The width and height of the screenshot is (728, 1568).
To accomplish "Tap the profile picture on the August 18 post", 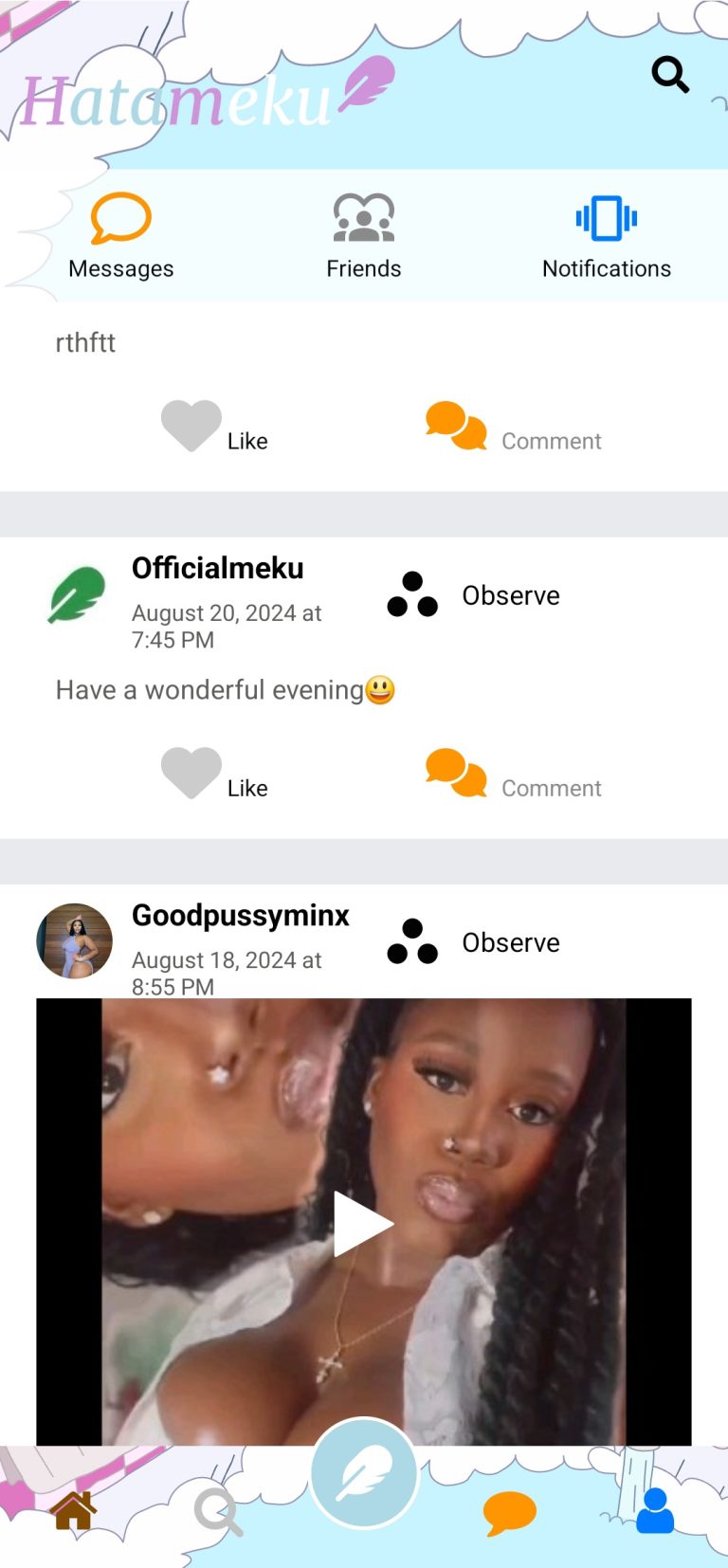I will coord(75,941).
